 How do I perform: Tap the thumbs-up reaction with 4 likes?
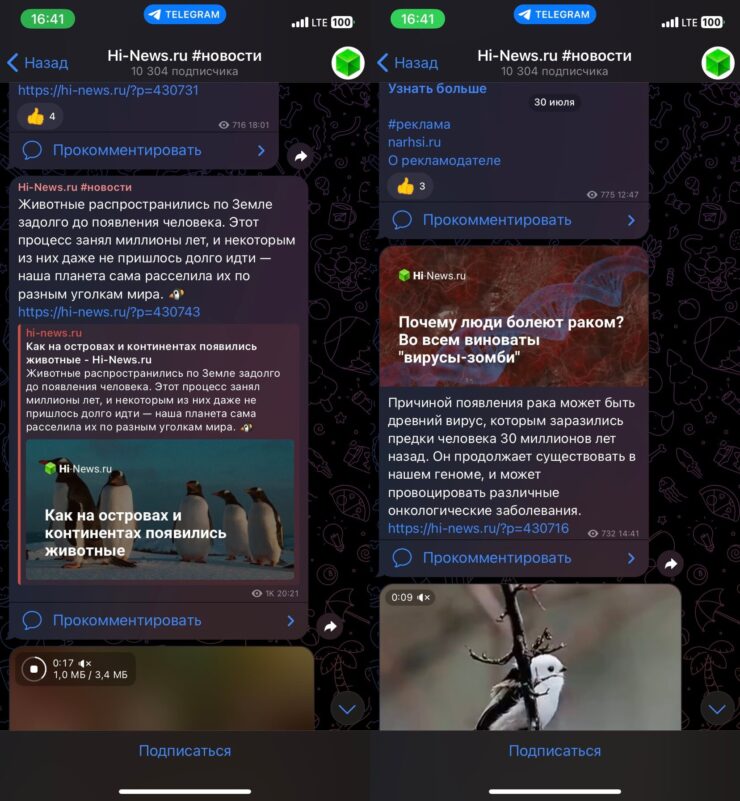tap(41, 117)
